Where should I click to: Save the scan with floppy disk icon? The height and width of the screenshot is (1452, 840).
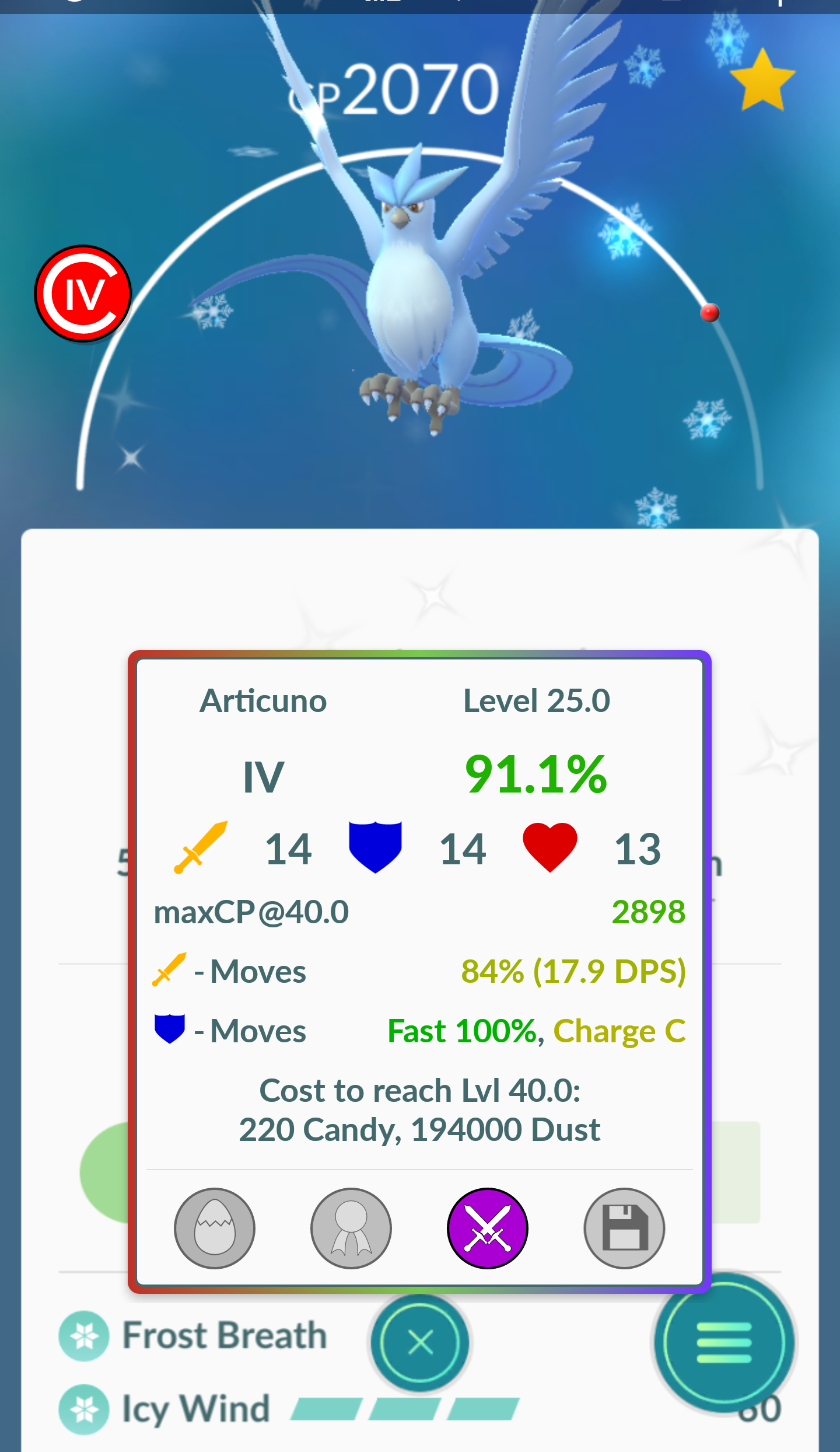click(x=624, y=1228)
